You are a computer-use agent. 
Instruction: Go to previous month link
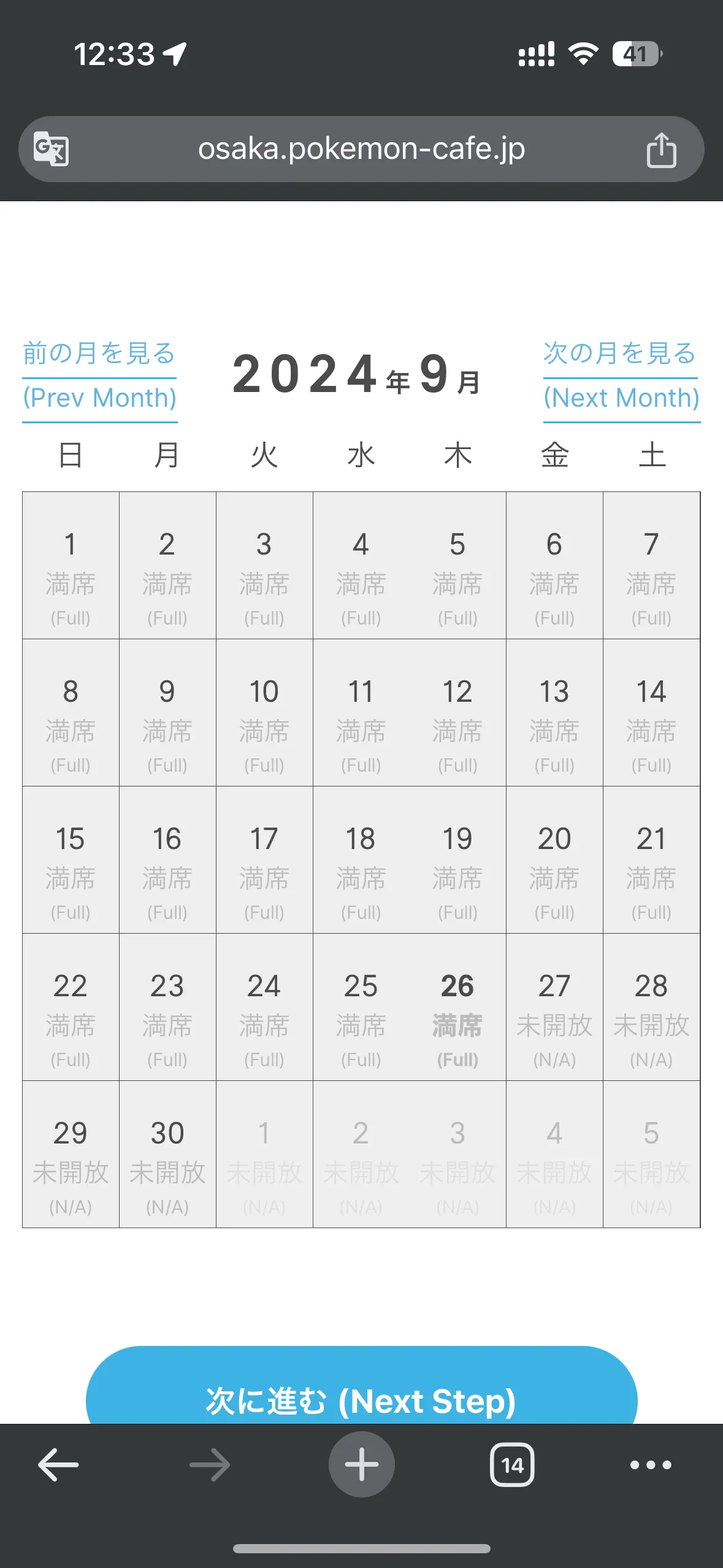tap(99, 375)
